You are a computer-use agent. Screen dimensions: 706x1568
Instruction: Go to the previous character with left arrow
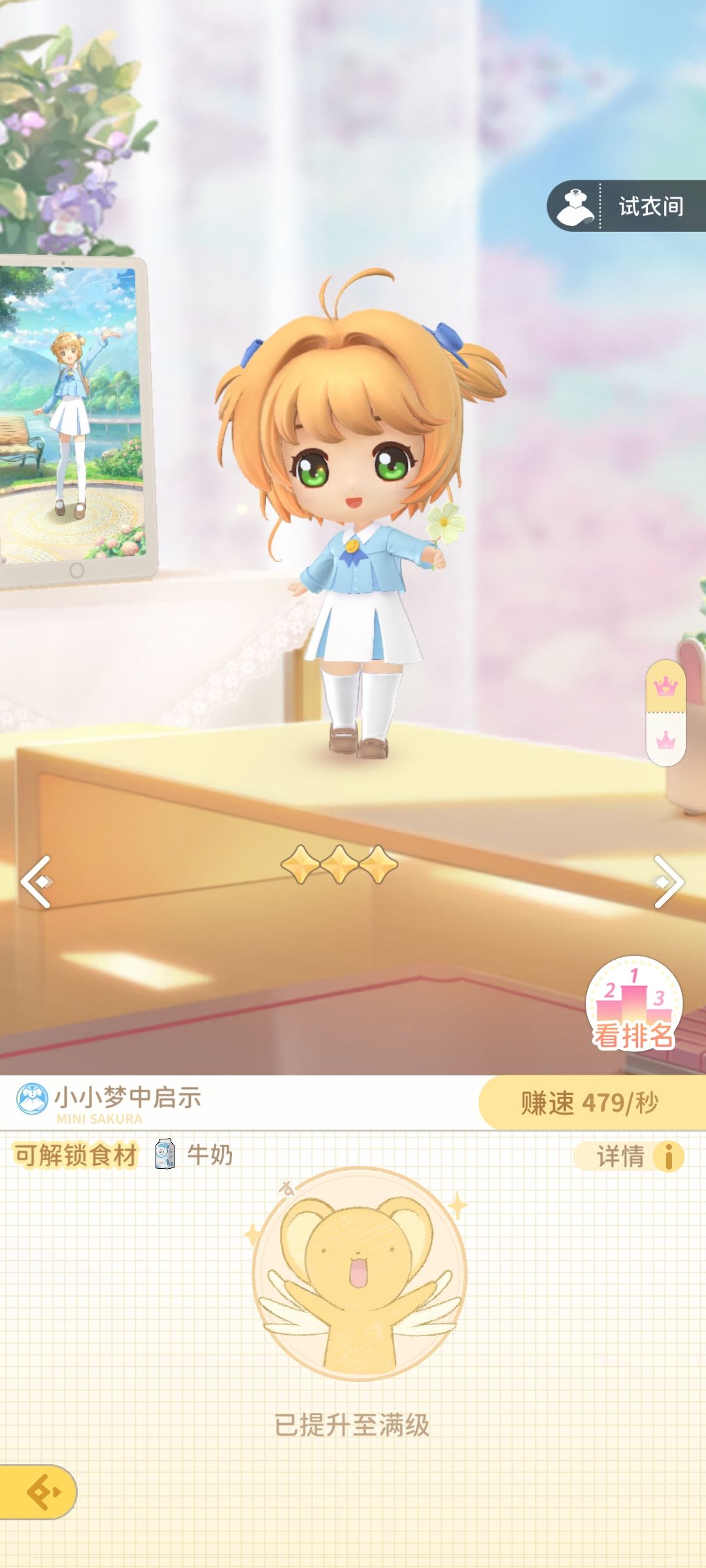(x=36, y=881)
